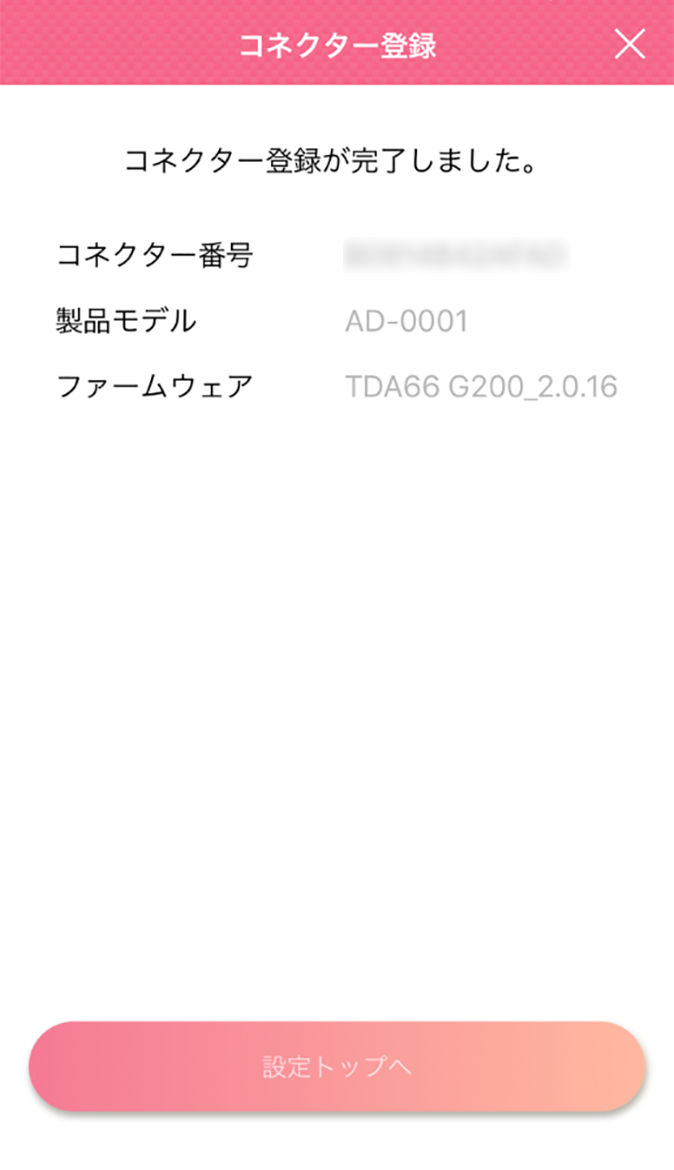The width and height of the screenshot is (674, 1170).
Task: Tap the 設定トップへ button
Action: point(337,1066)
